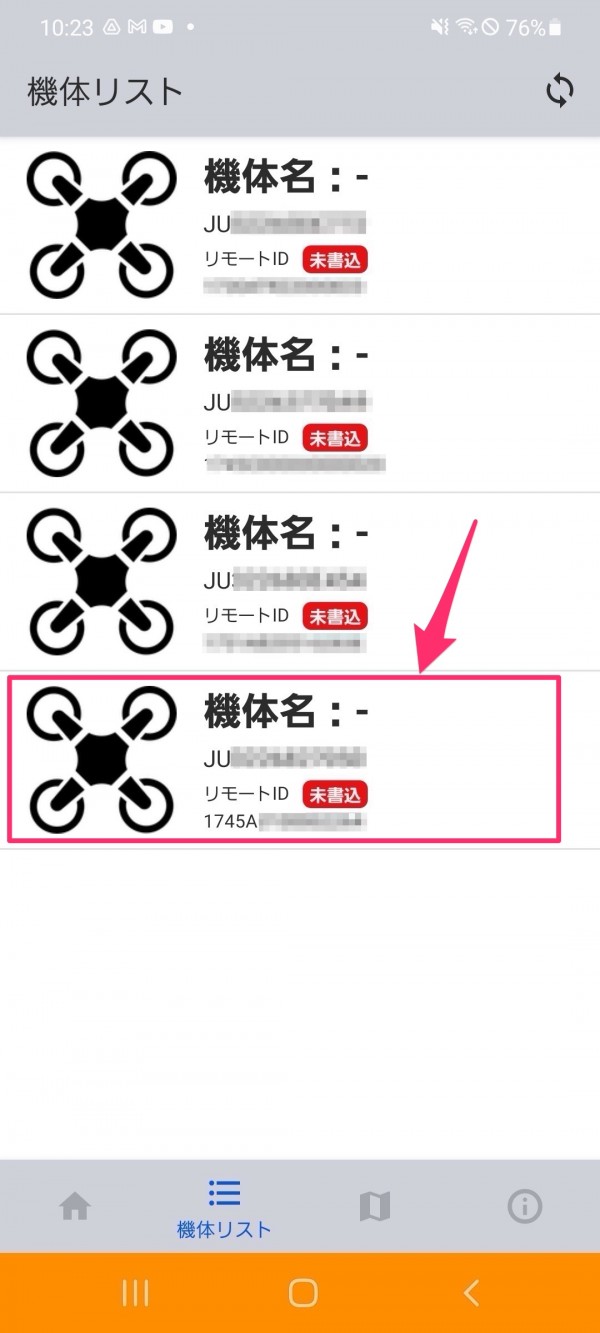Go to the home tab
This screenshot has height=1333, width=600.
(75, 1207)
